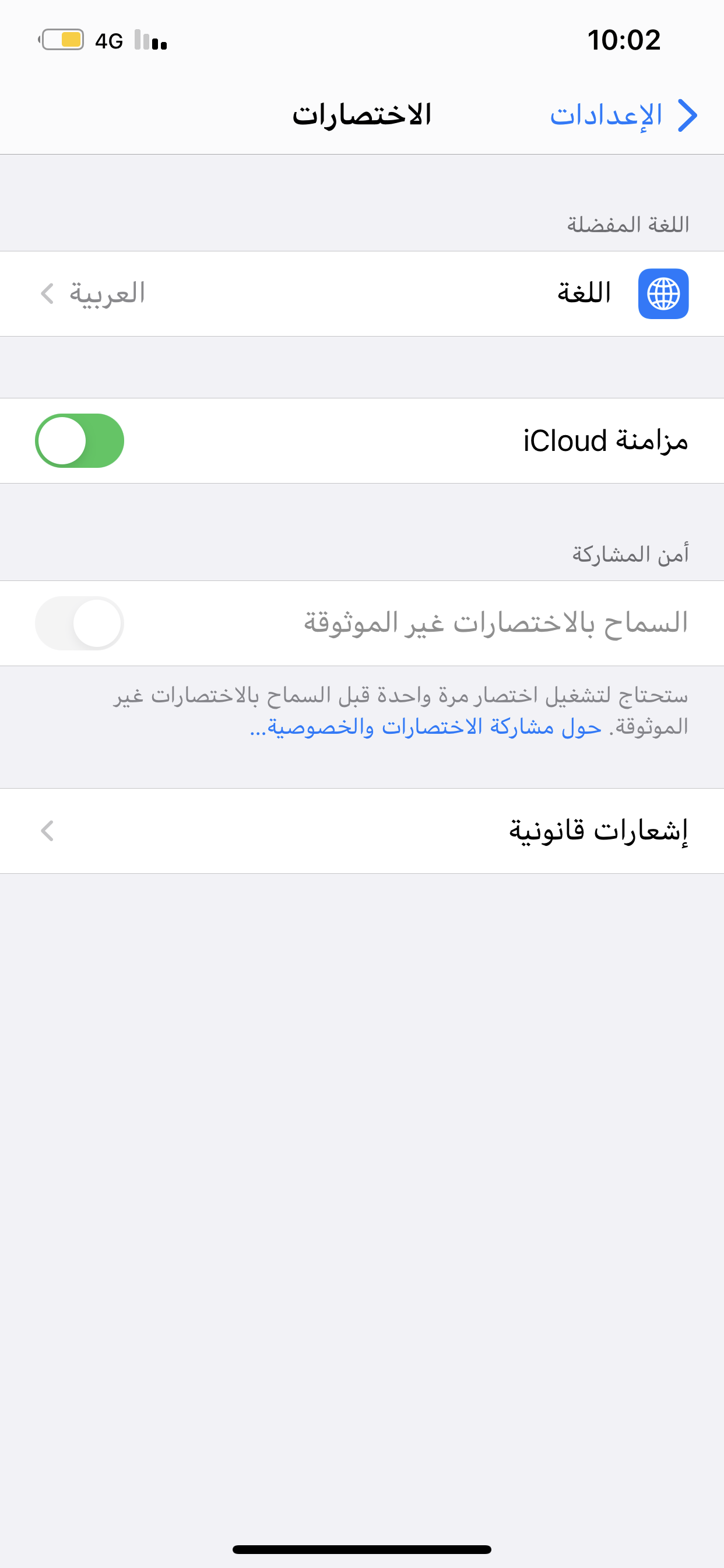Go back to الإعدادات (Settings)
724x1568 pixels.
coord(623,115)
